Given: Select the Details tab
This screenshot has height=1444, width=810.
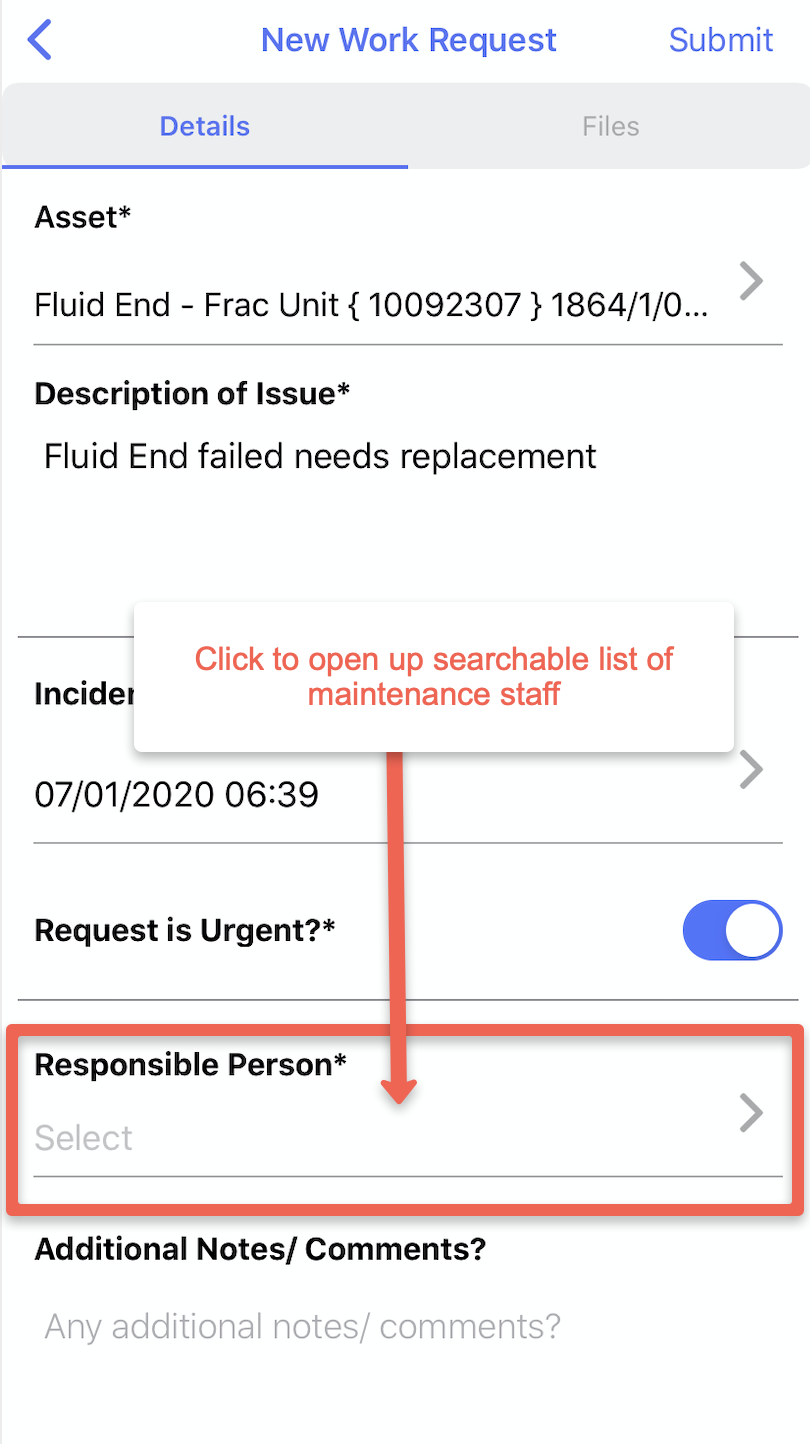Looking at the screenshot, I should [x=205, y=127].
